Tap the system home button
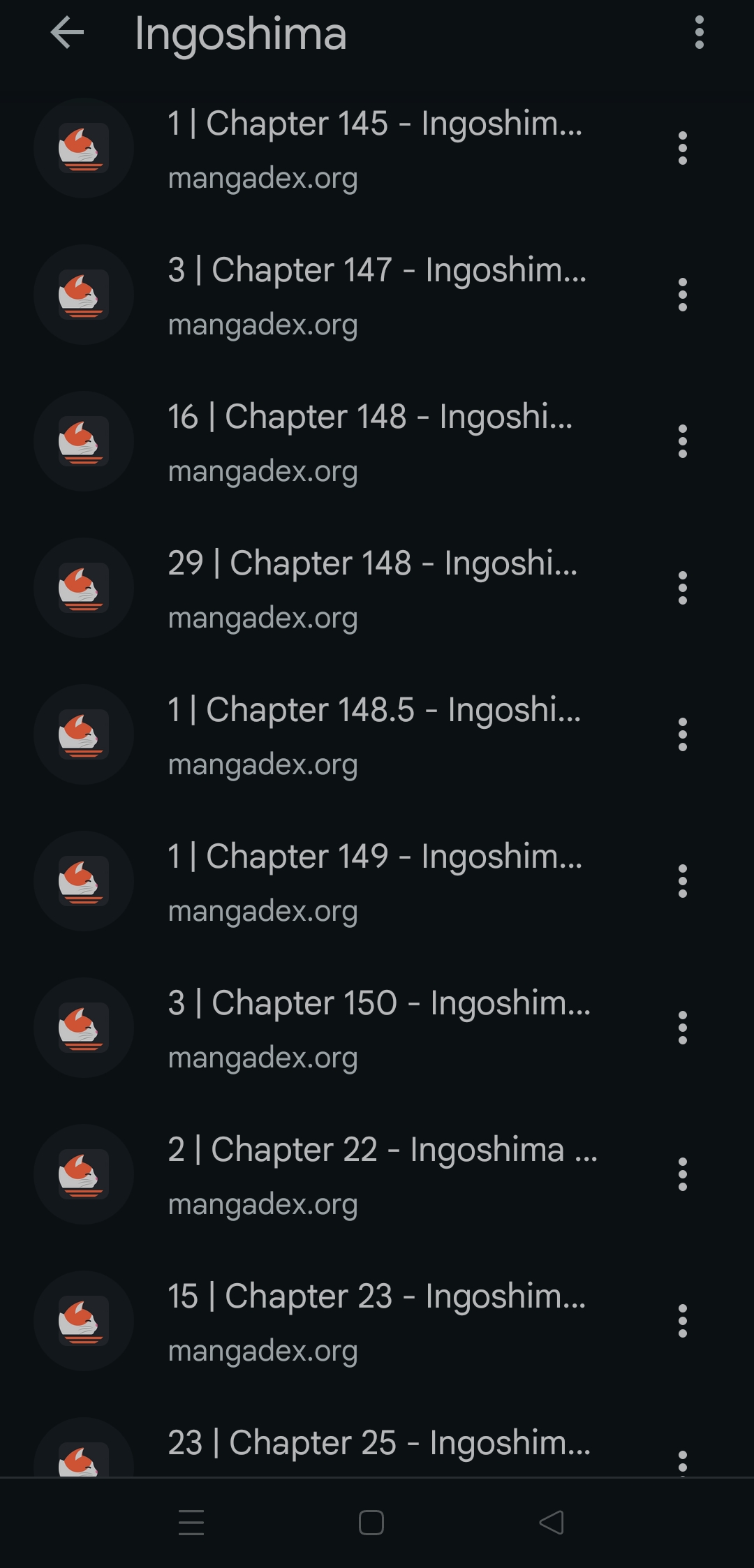 click(x=371, y=1523)
